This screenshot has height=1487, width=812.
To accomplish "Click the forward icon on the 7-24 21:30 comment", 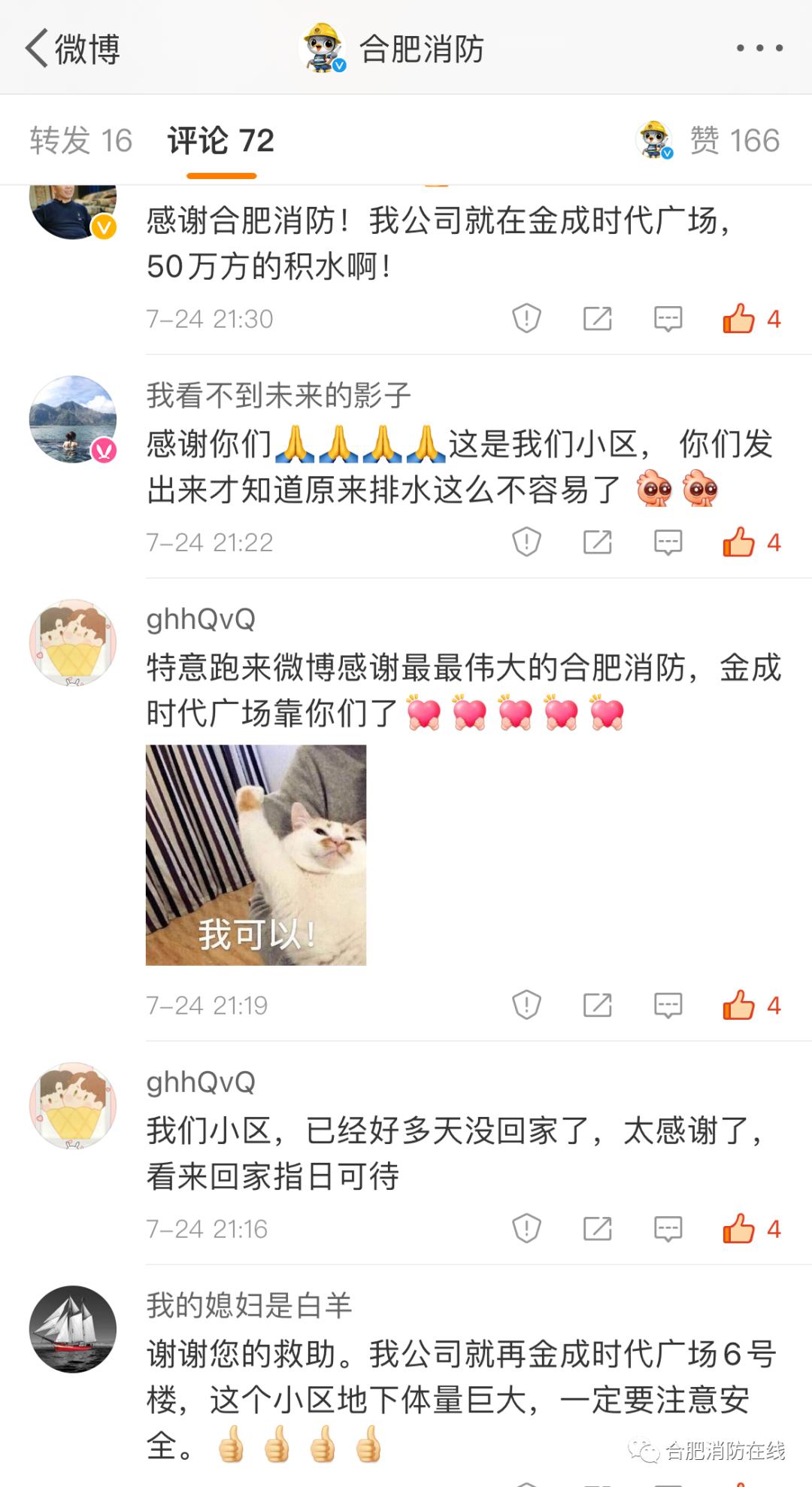I will pos(596,317).
